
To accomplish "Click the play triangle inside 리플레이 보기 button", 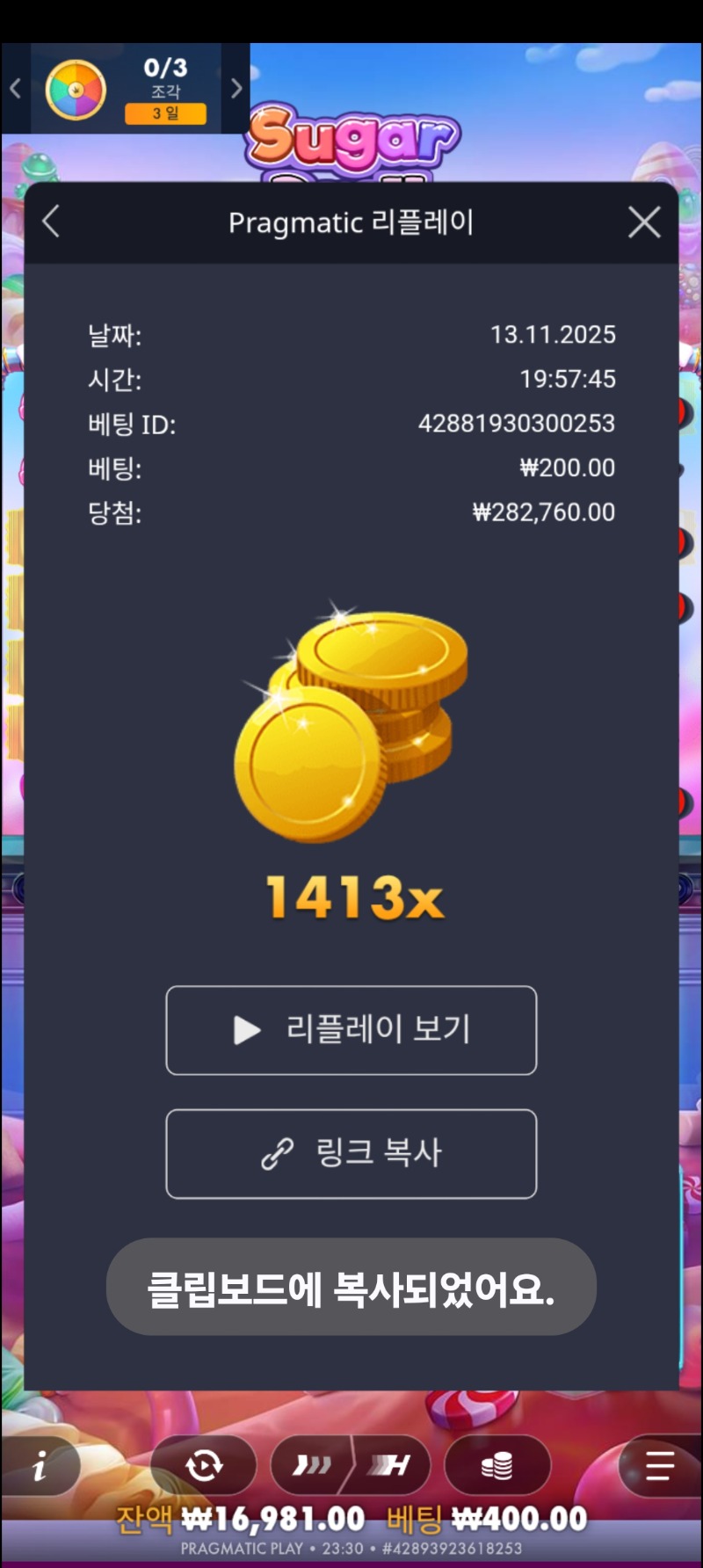I will pyautogui.click(x=247, y=1030).
